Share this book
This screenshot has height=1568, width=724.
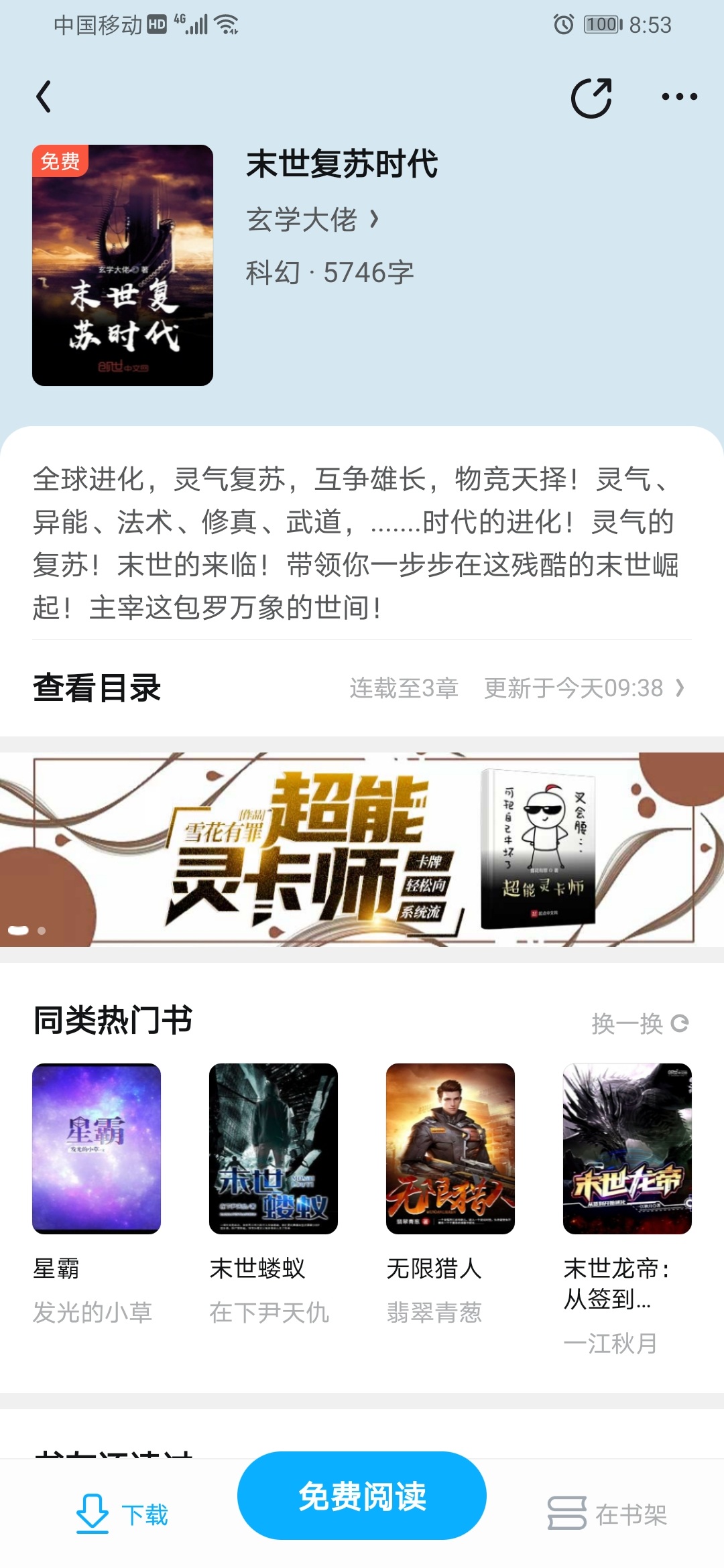pos(591,98)
